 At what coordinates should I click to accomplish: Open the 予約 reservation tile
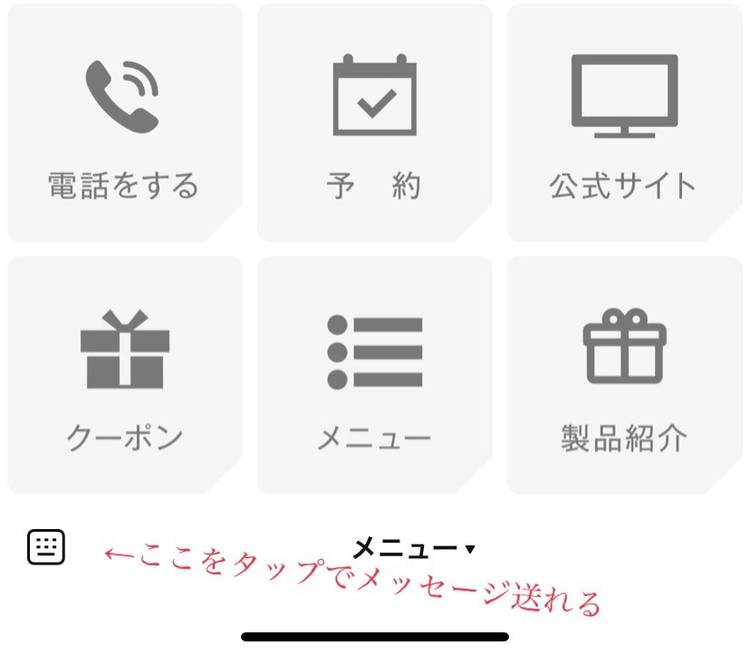pyautogui.click(x=374, y=123)
